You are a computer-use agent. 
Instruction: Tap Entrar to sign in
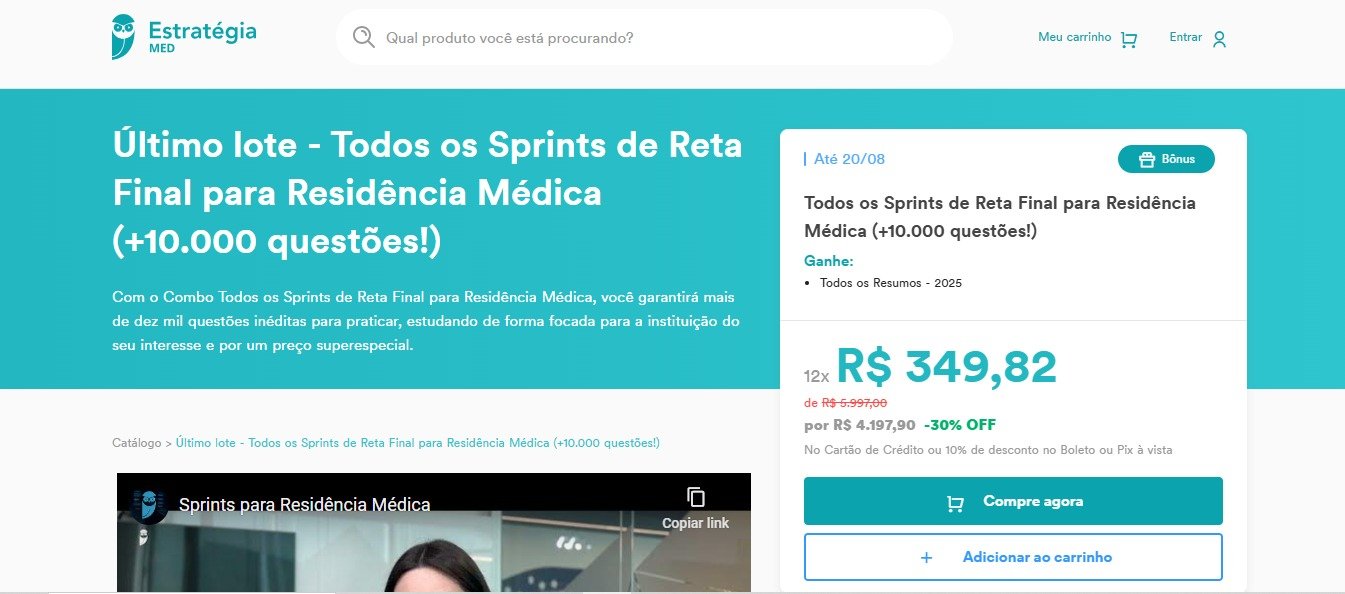[1197, 38]
